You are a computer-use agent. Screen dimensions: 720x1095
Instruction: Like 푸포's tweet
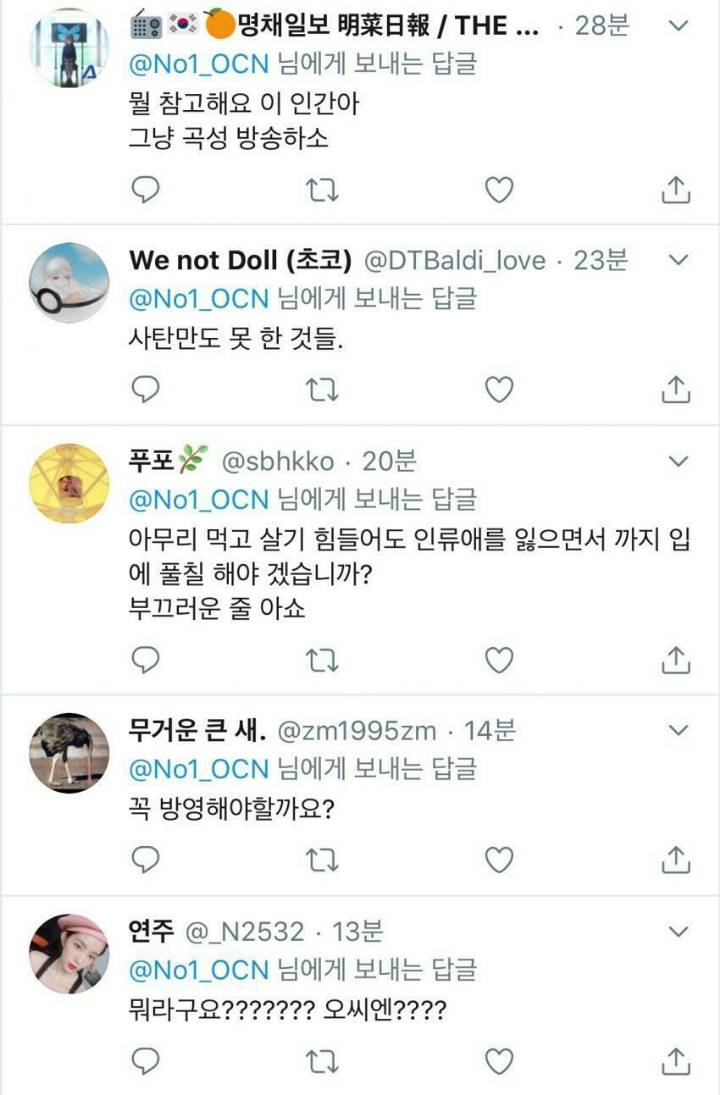(x=498, y=660)
